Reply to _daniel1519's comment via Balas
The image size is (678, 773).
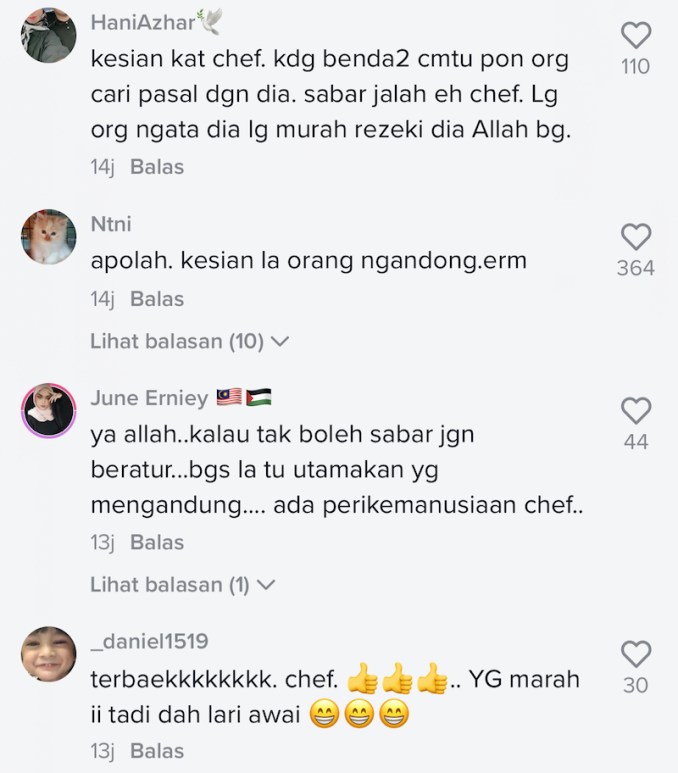tap(157, 750)
